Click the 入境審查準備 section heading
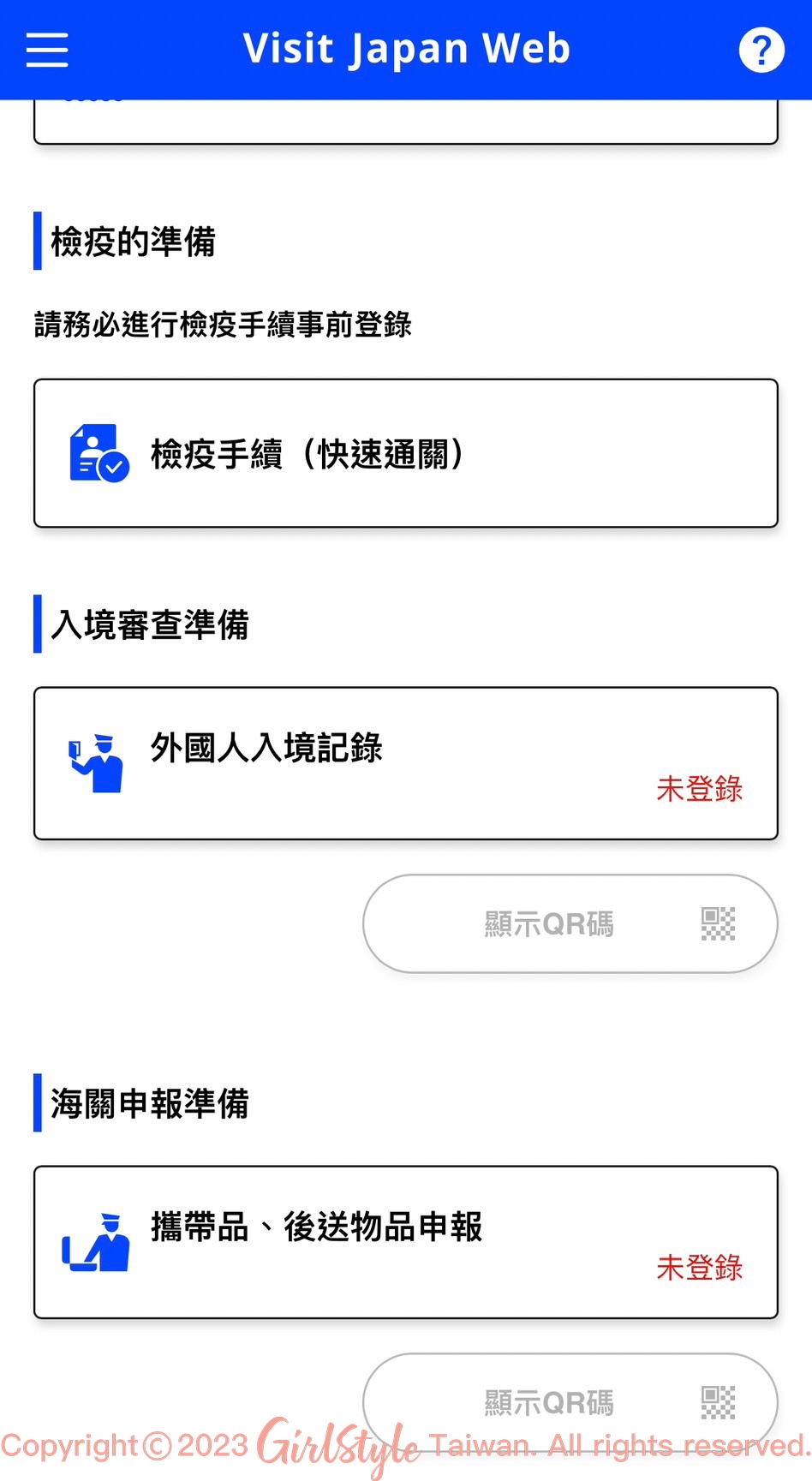Viewport: 812px width, 1481px height. coord(150,625)
